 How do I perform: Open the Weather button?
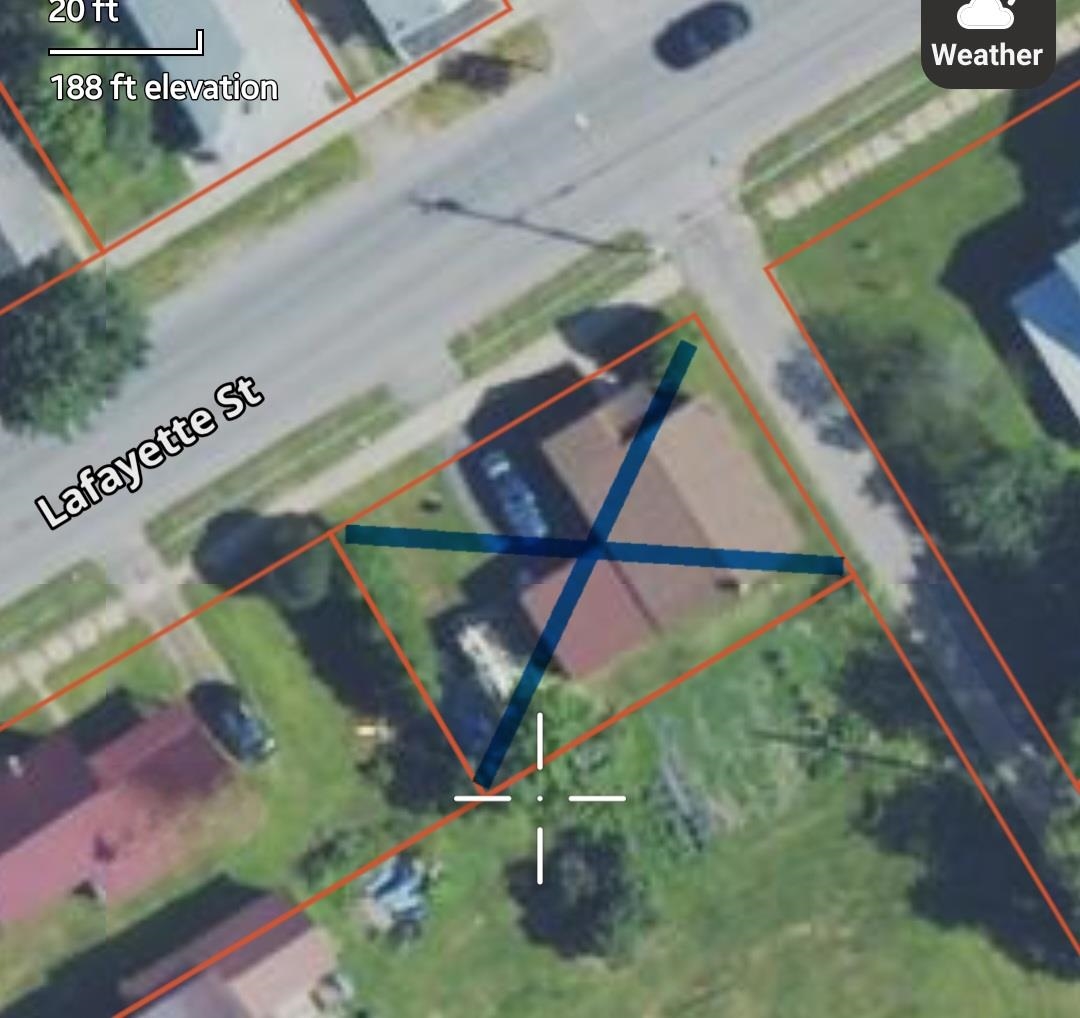987,36
